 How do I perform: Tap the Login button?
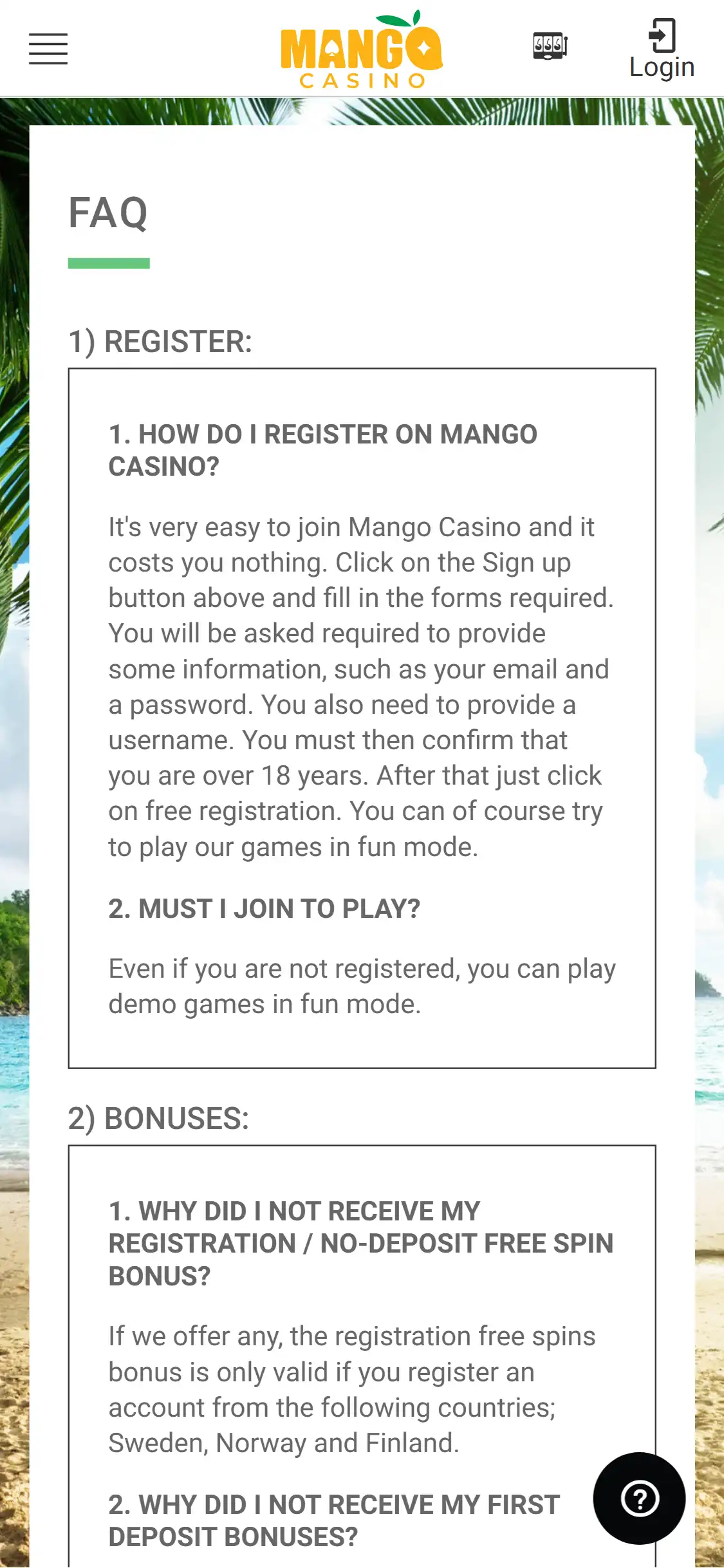click(x=662, y=49)
